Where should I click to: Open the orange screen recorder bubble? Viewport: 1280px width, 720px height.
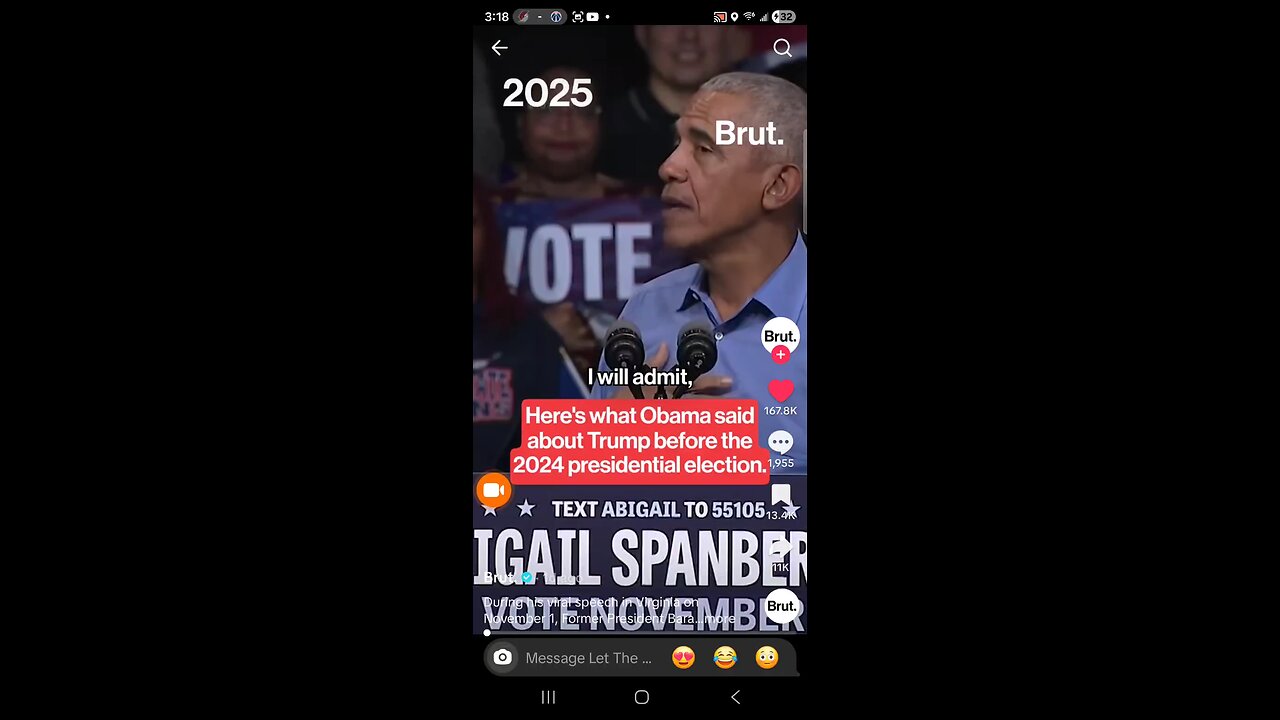493,490
